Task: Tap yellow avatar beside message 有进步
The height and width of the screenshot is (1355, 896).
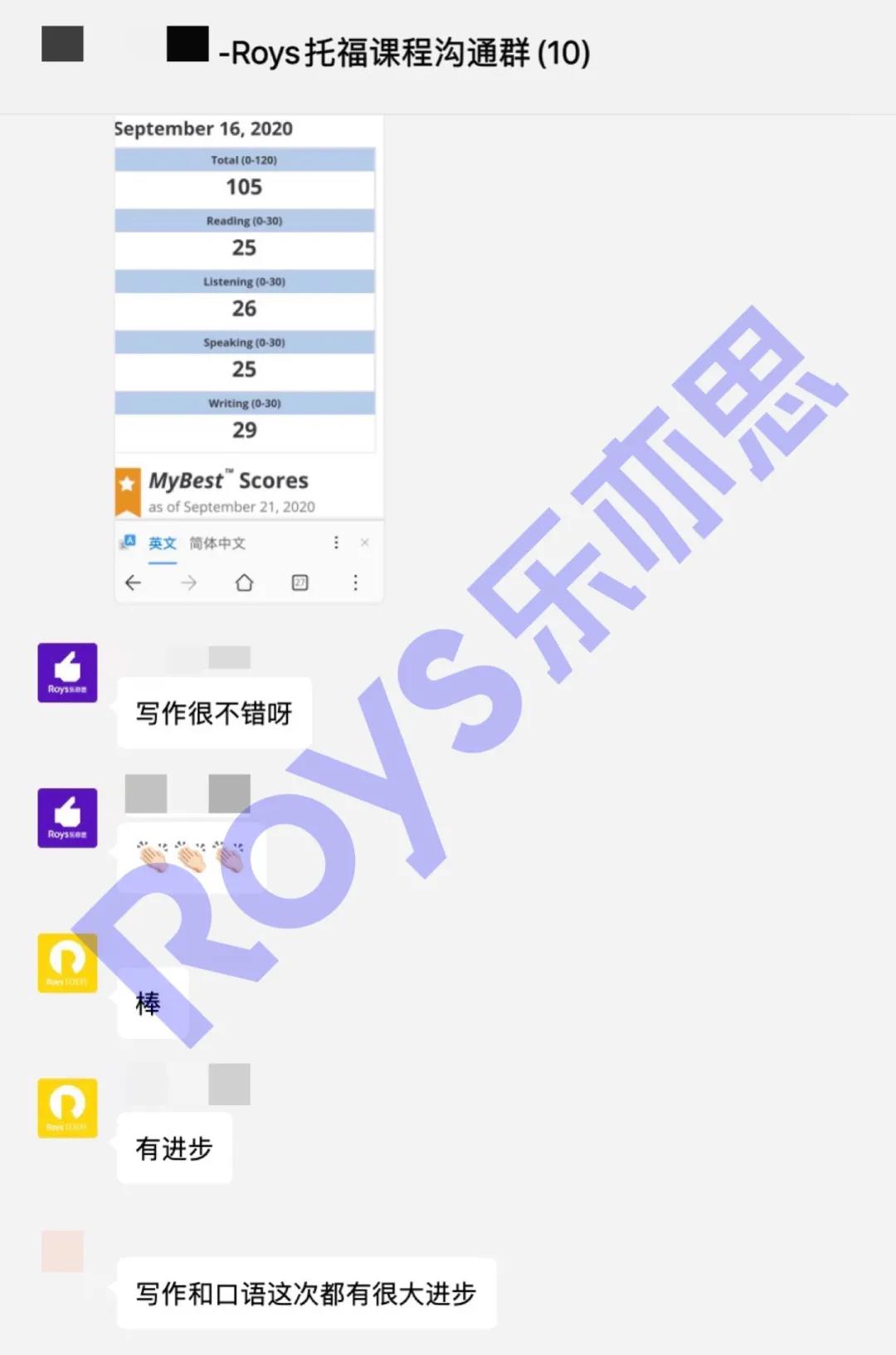Action: pos(67,1108)
